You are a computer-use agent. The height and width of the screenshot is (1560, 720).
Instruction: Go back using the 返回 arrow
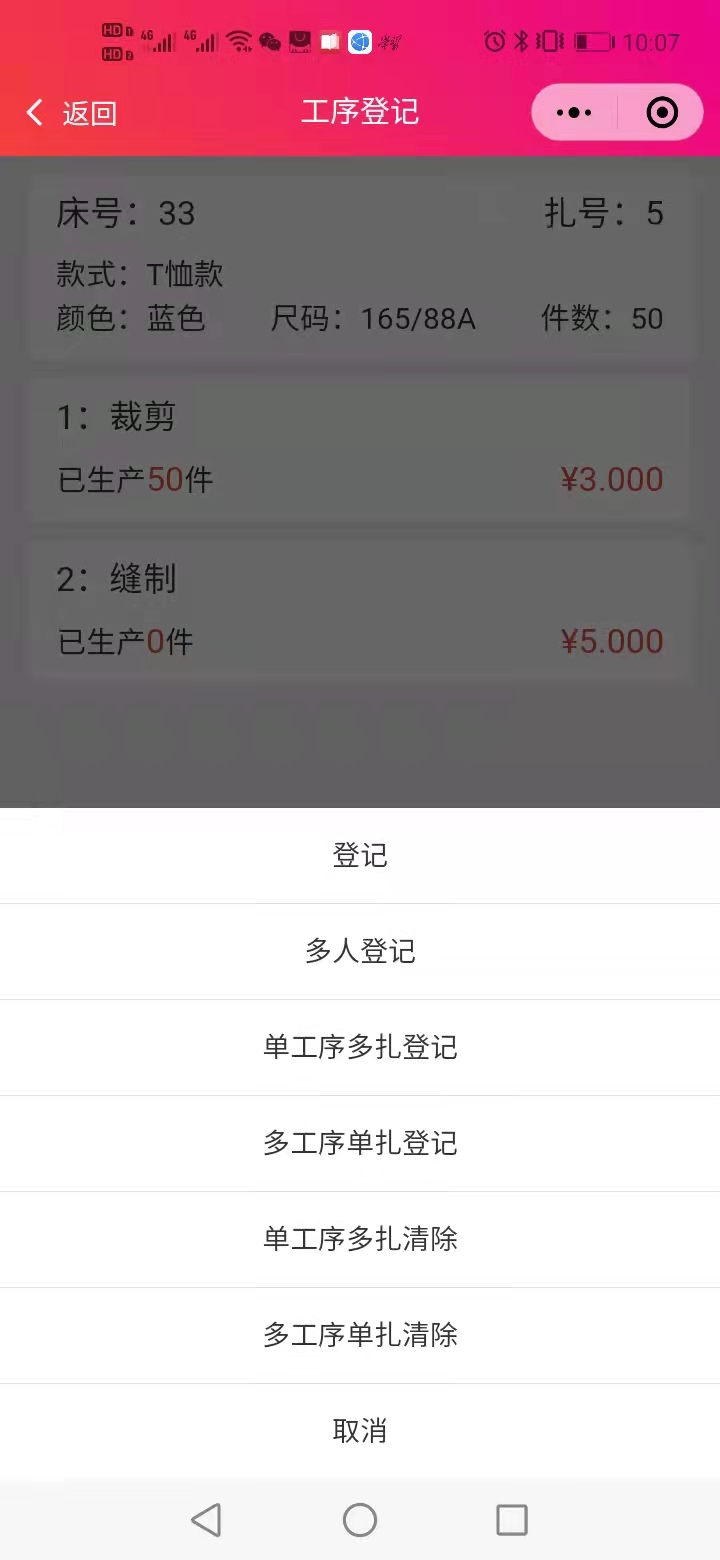(x=70, y=113)
